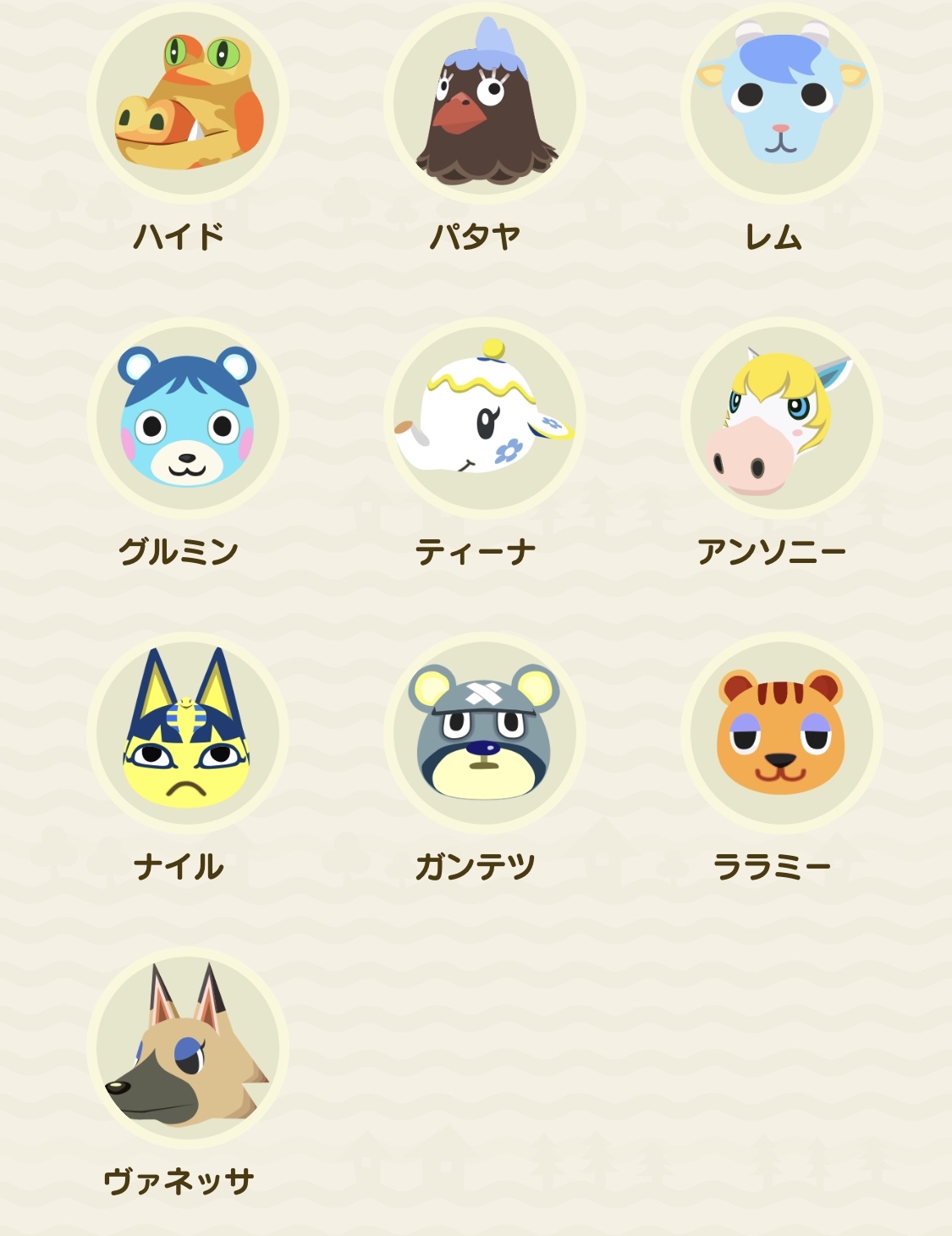Tap the ティーナ character icon
This screenshot has height=1236, width=952.
[x=484, y=418]
